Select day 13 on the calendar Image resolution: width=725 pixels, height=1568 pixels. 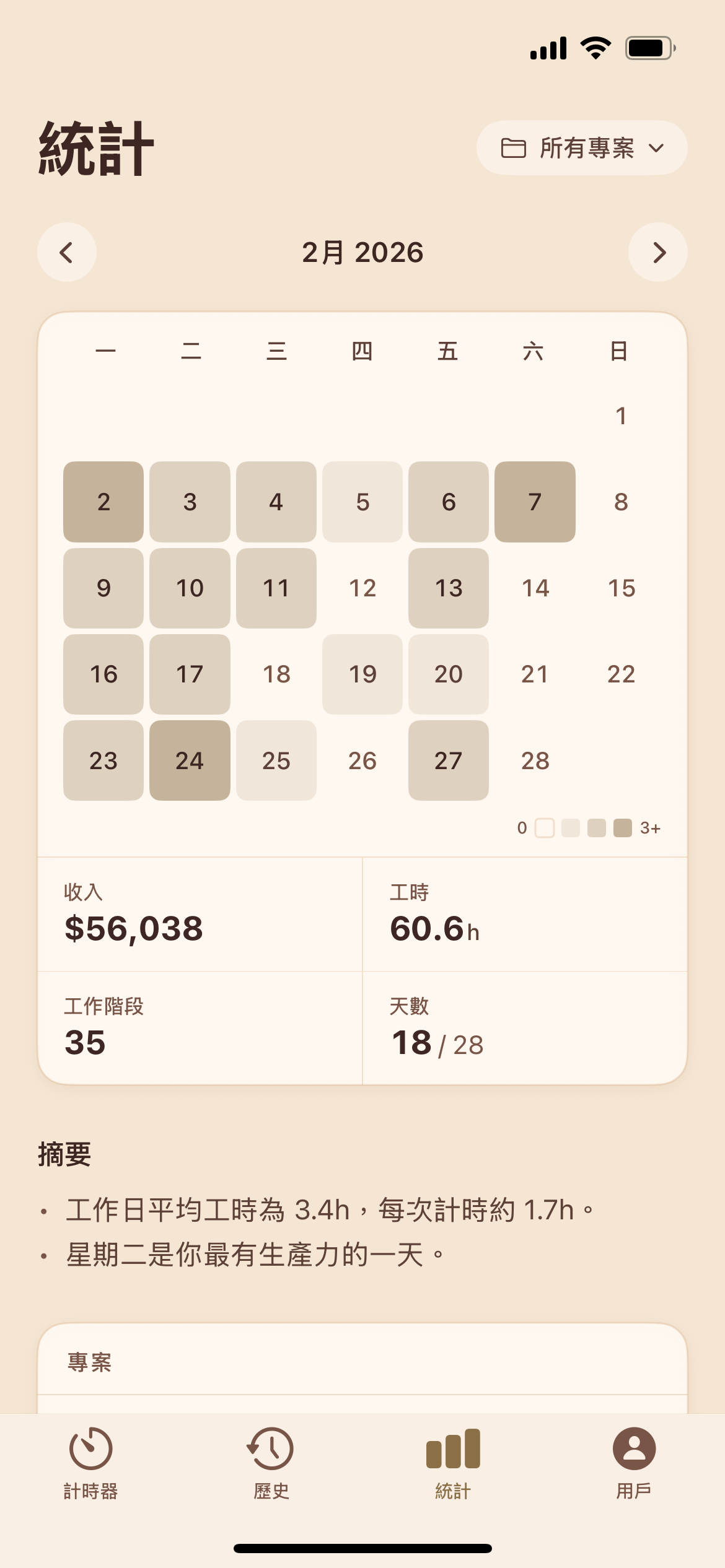pos(449,588)
